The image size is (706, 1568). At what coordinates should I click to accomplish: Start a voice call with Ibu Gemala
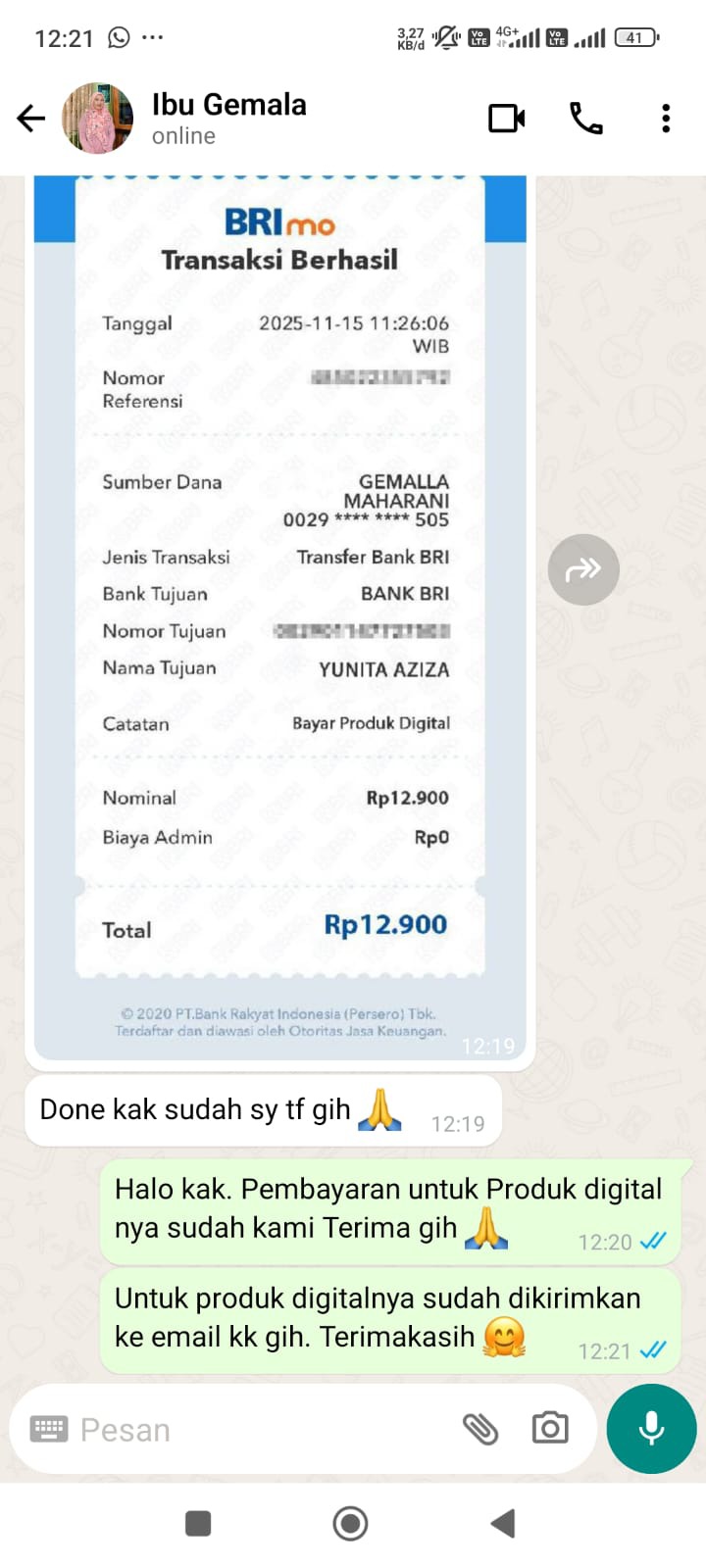click(x=585, y=118)
